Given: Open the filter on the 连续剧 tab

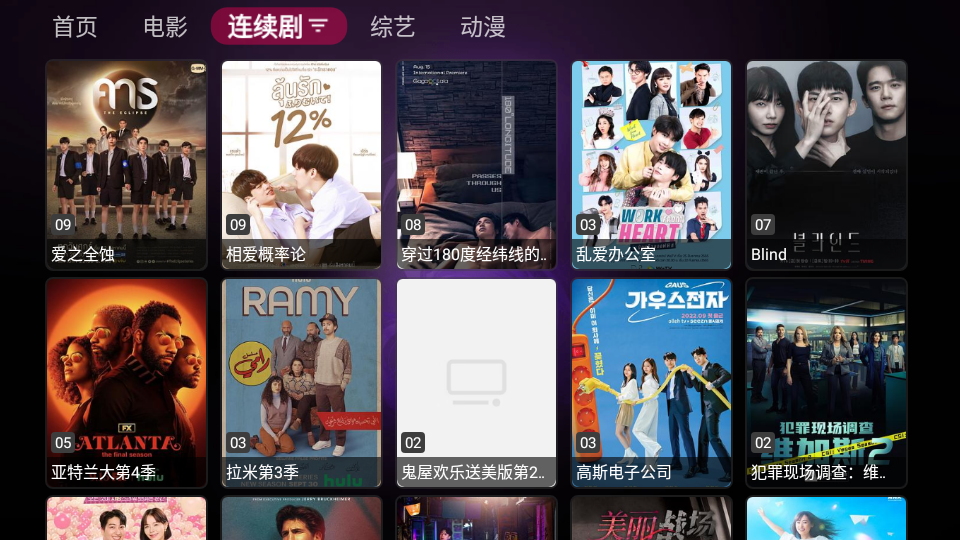Looking at the screenshot, I should [x=318, y=27].
